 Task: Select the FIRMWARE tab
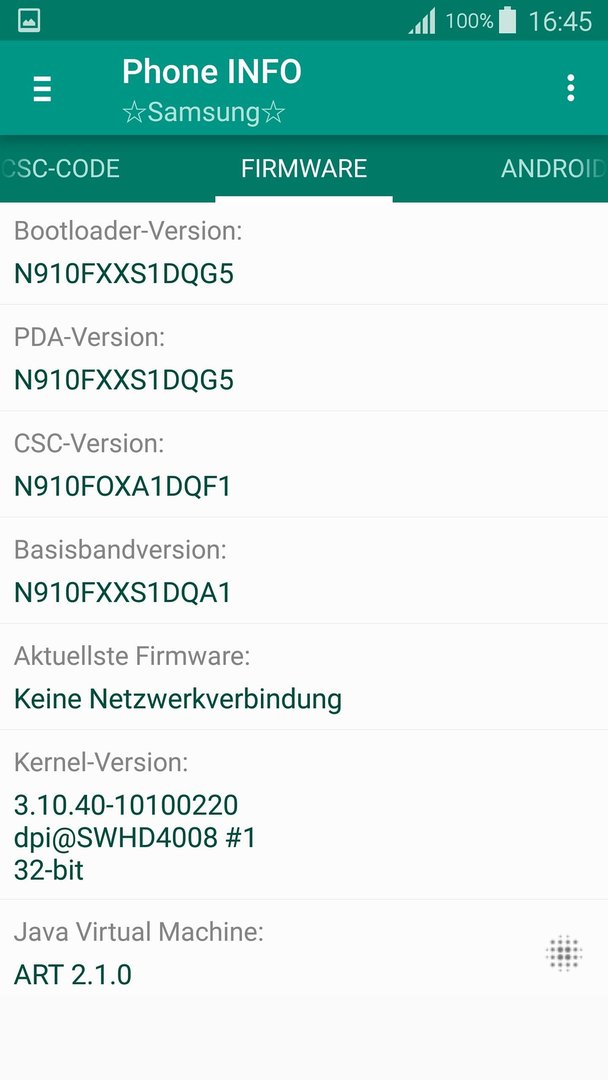[304, 169]
